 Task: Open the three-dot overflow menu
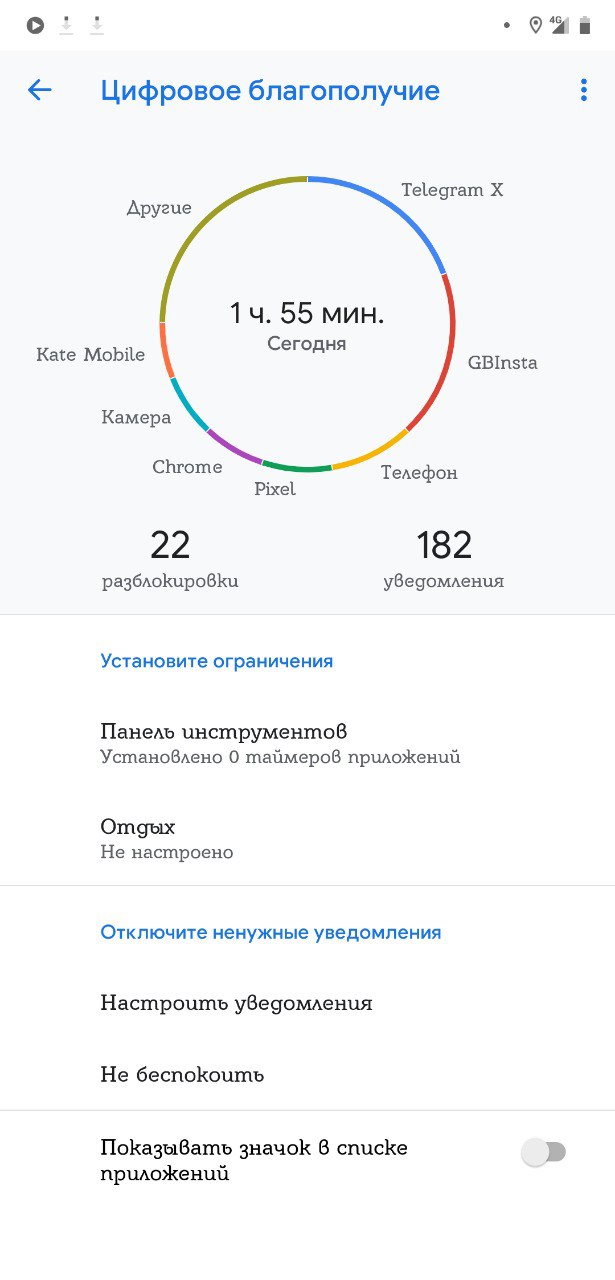click(583, 91)
